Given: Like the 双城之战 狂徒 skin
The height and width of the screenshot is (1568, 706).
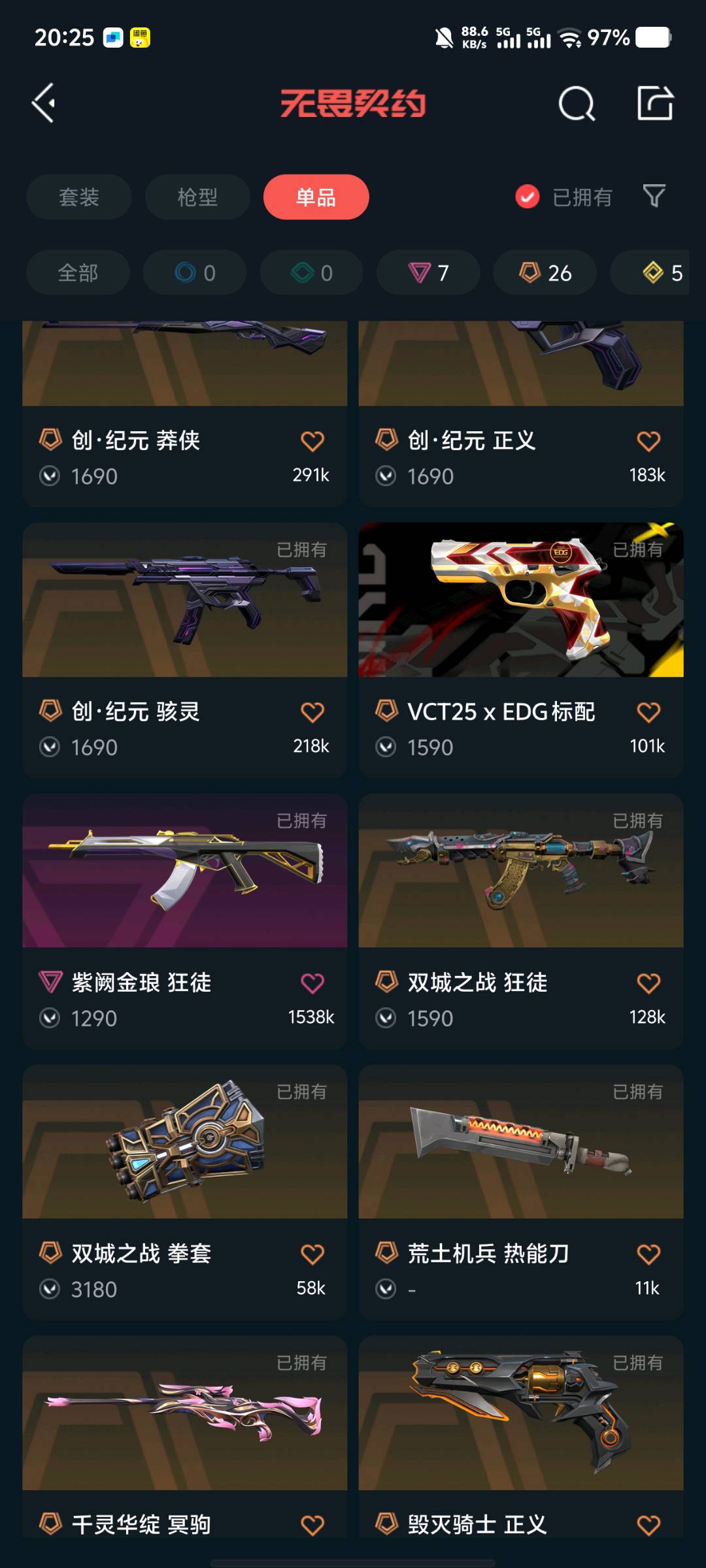Looking at the screenshot, I should (648, 983).
